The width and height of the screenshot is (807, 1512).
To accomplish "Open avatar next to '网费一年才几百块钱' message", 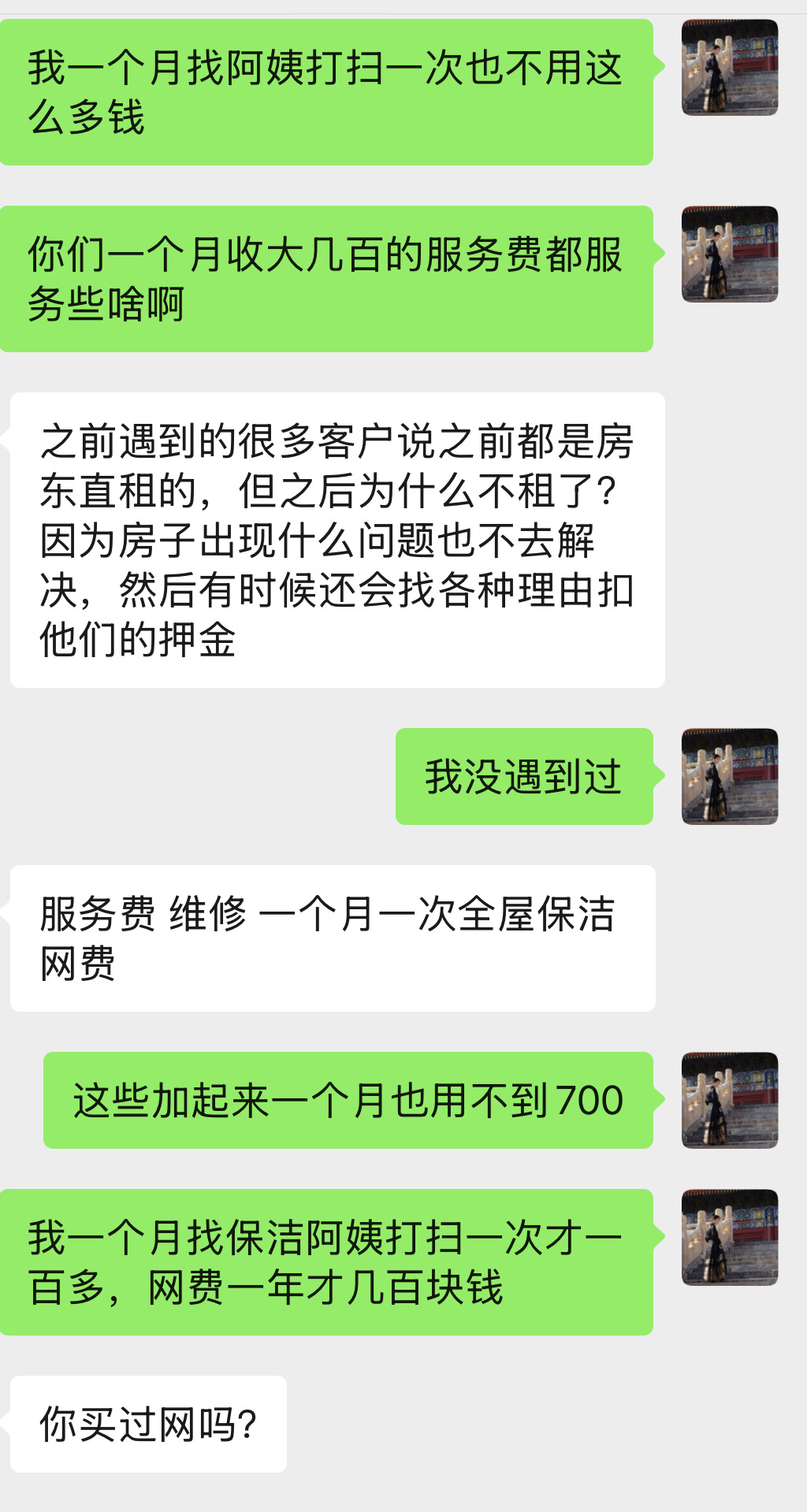I will [730, 1237].
